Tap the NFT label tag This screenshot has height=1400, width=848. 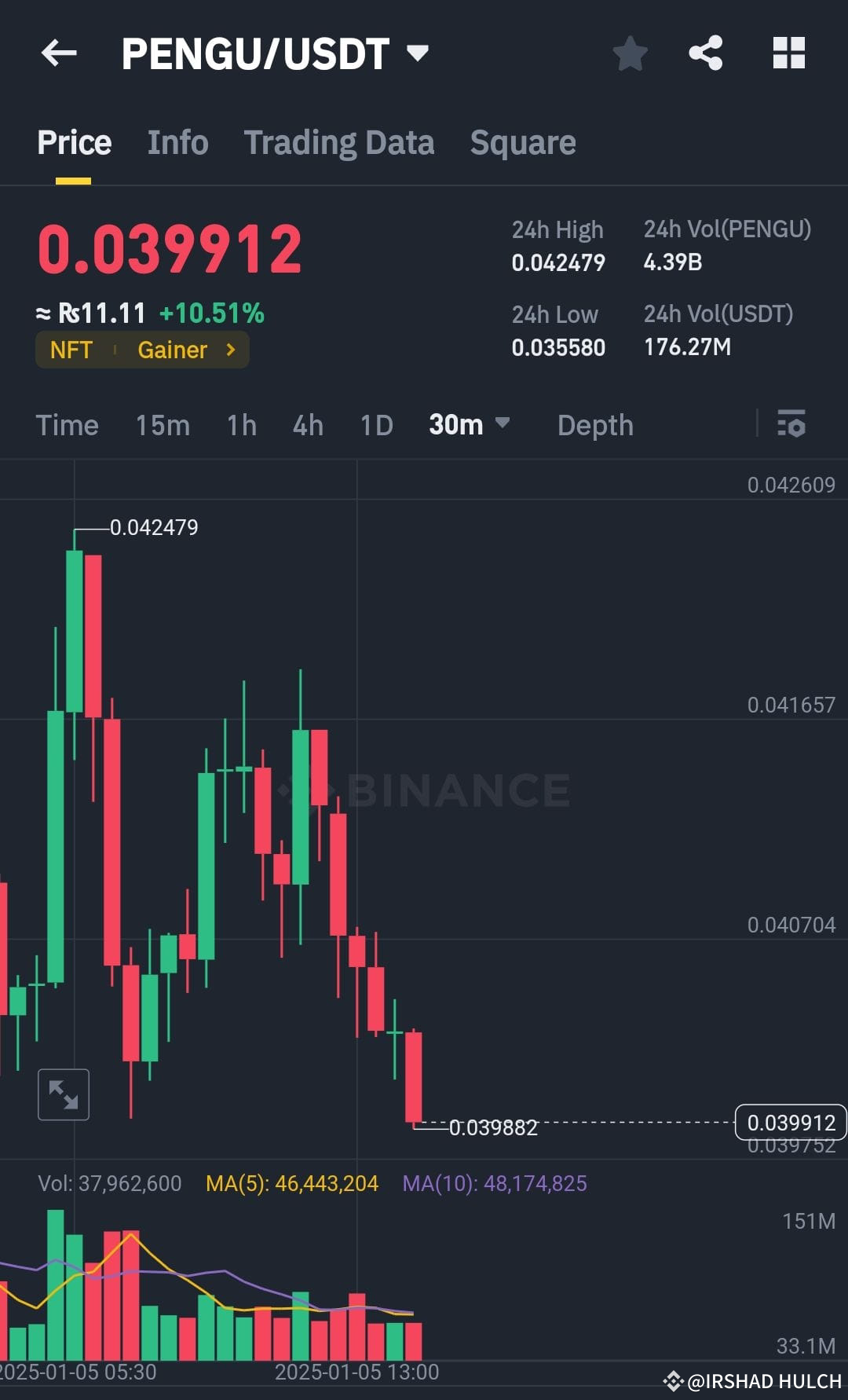[72, 350]
